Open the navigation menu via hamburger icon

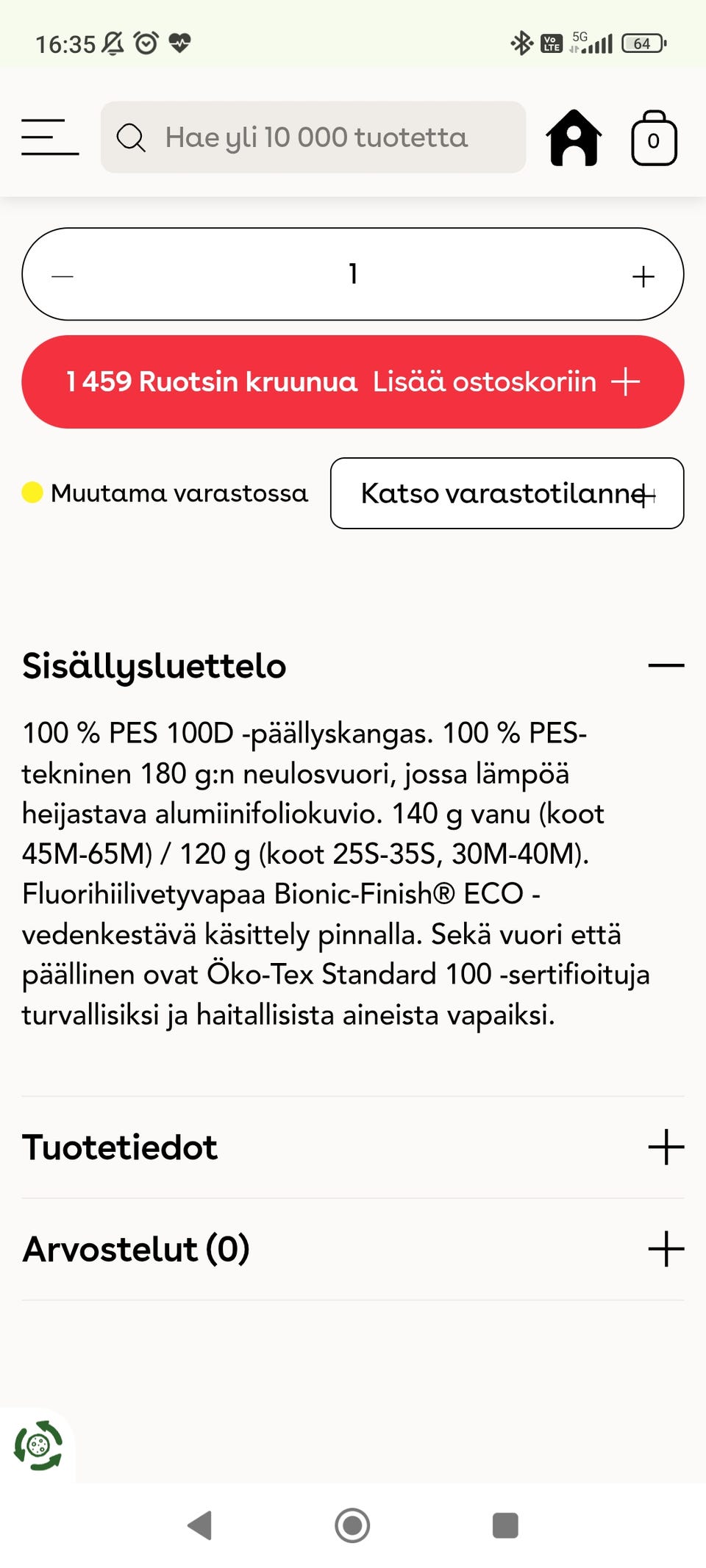pyautogui.click(x=49, y=138)
